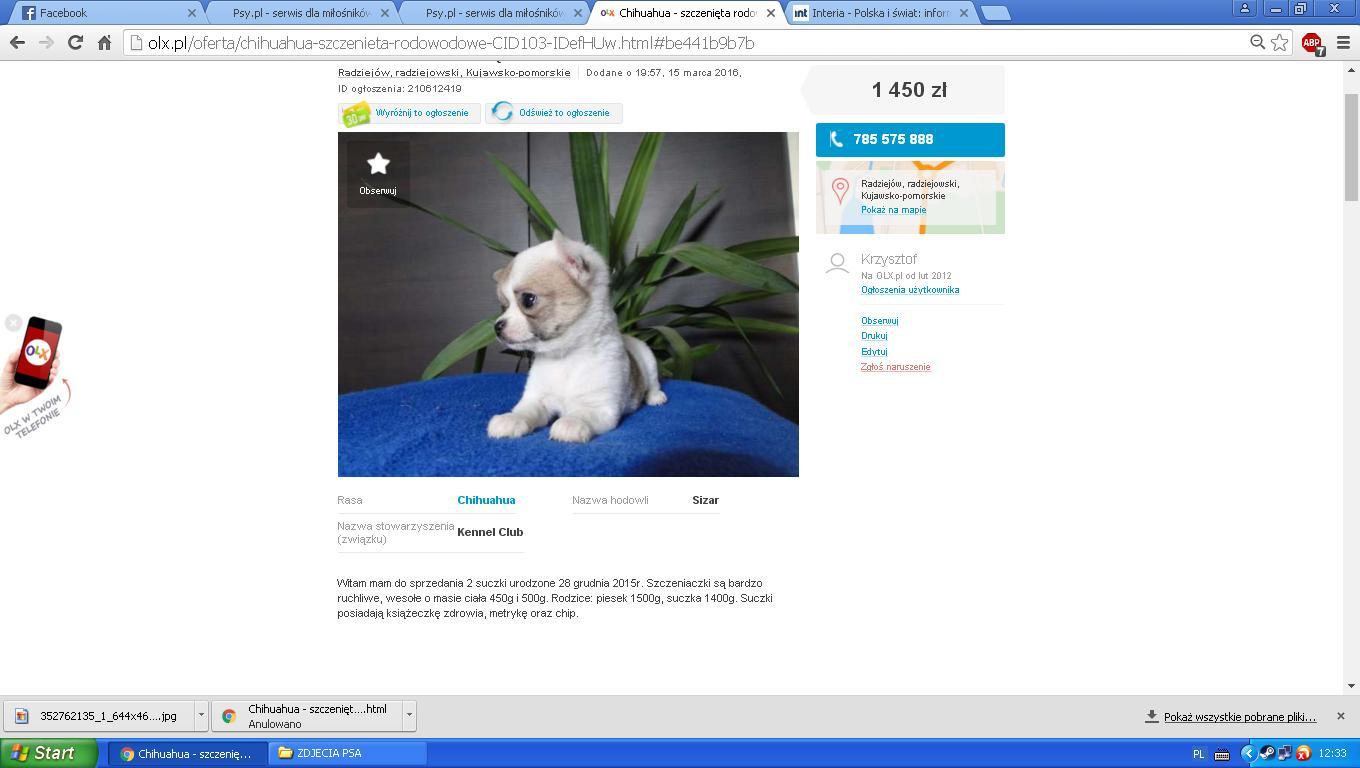Viewport: 1360px width, 768px height.
Task: Reload the page with the refresh button
Action: click(x=75, y=43)
